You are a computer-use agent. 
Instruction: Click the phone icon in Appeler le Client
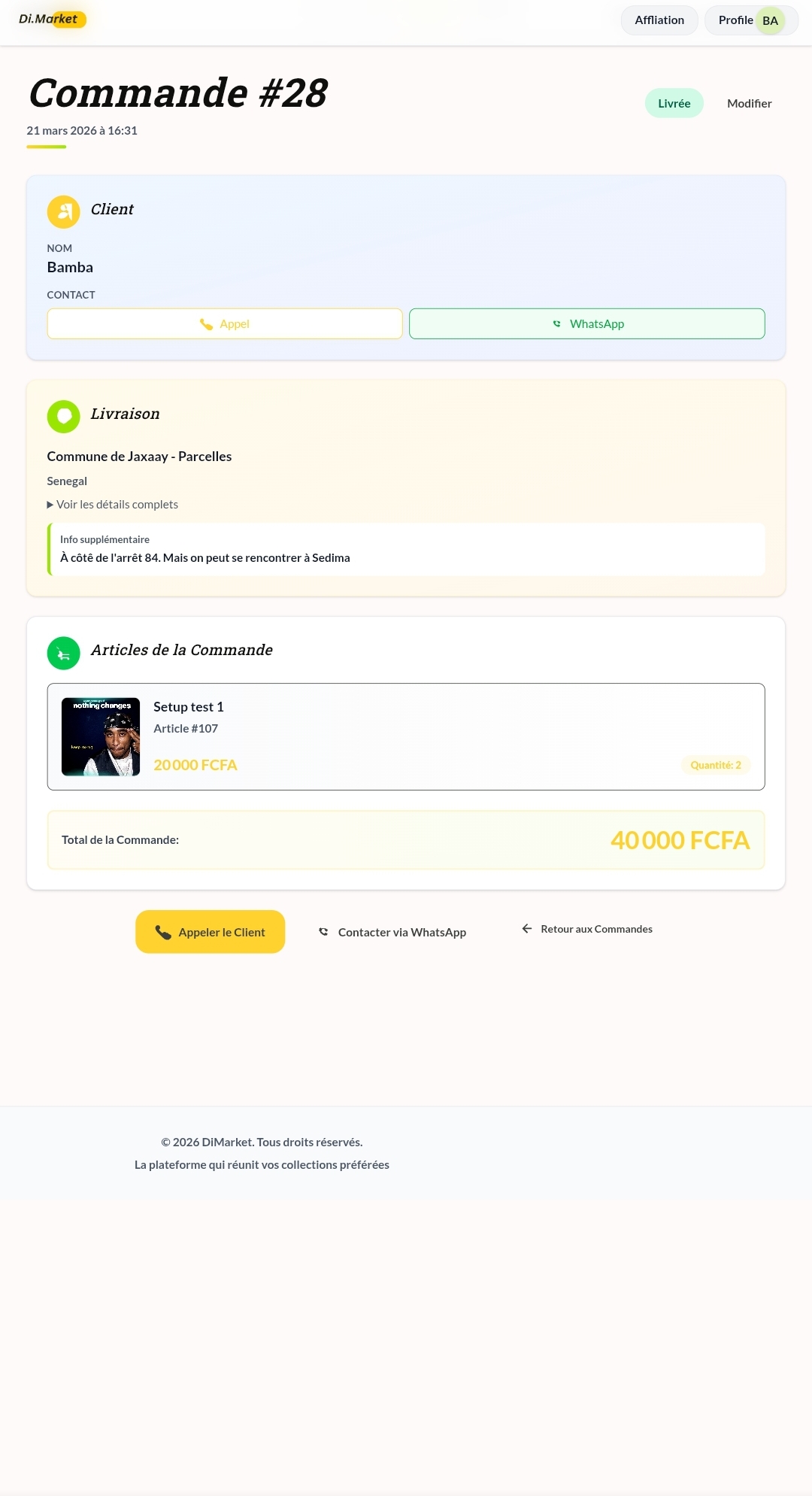click(162, 932)
